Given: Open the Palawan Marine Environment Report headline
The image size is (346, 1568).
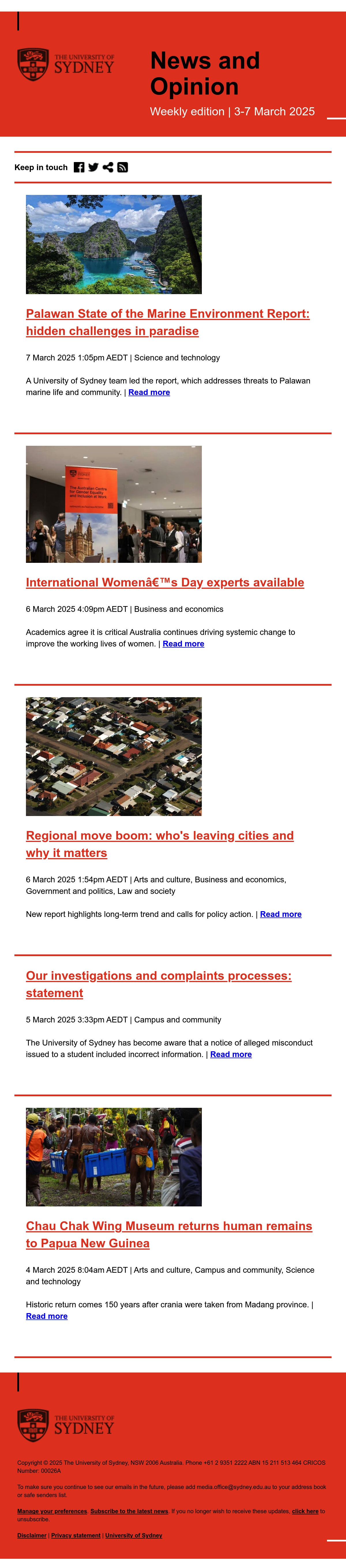Looking at the screenshot, I should click(168, 322).
